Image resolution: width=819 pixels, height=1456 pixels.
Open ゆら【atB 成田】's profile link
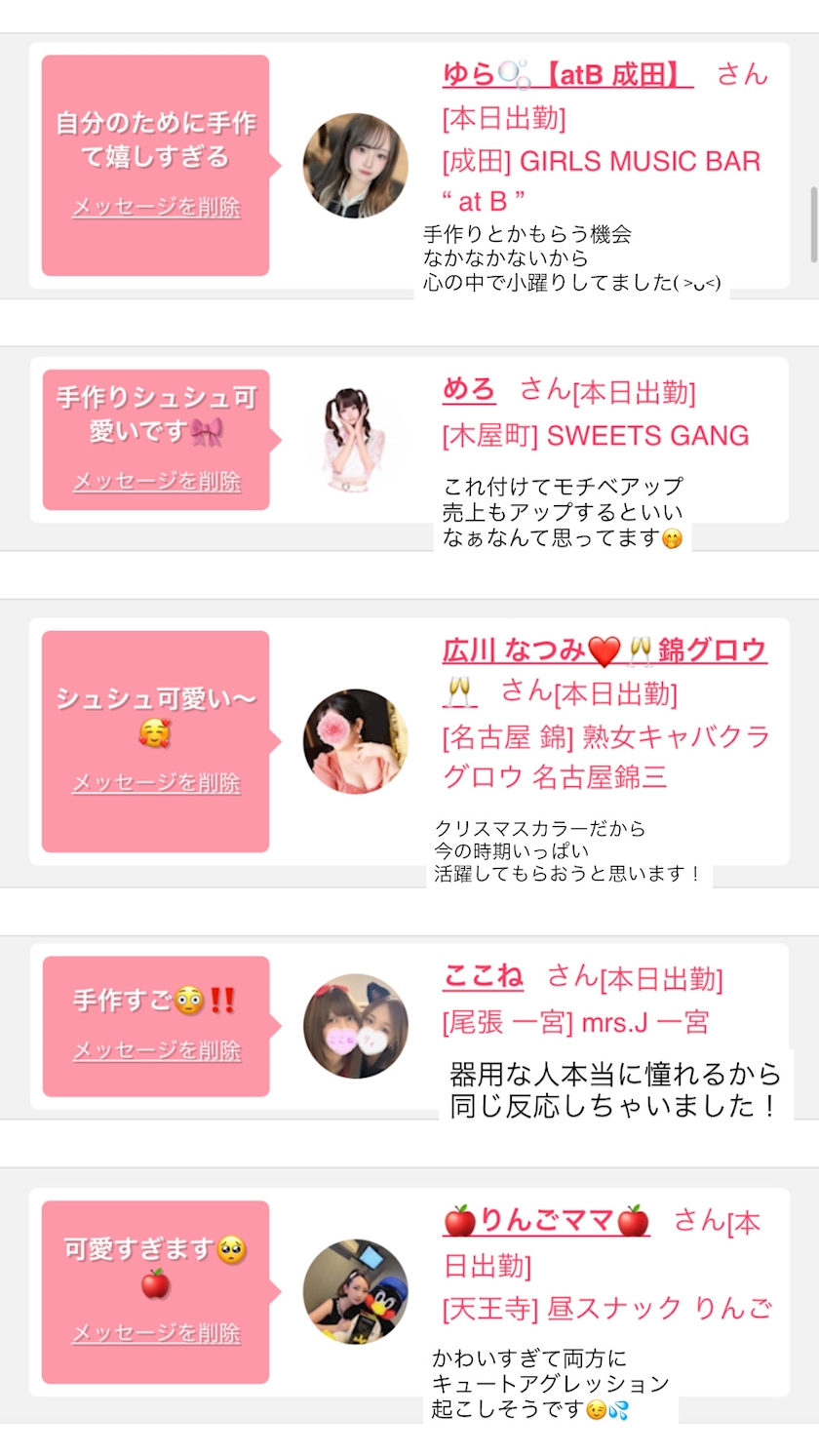click(567, 74)
